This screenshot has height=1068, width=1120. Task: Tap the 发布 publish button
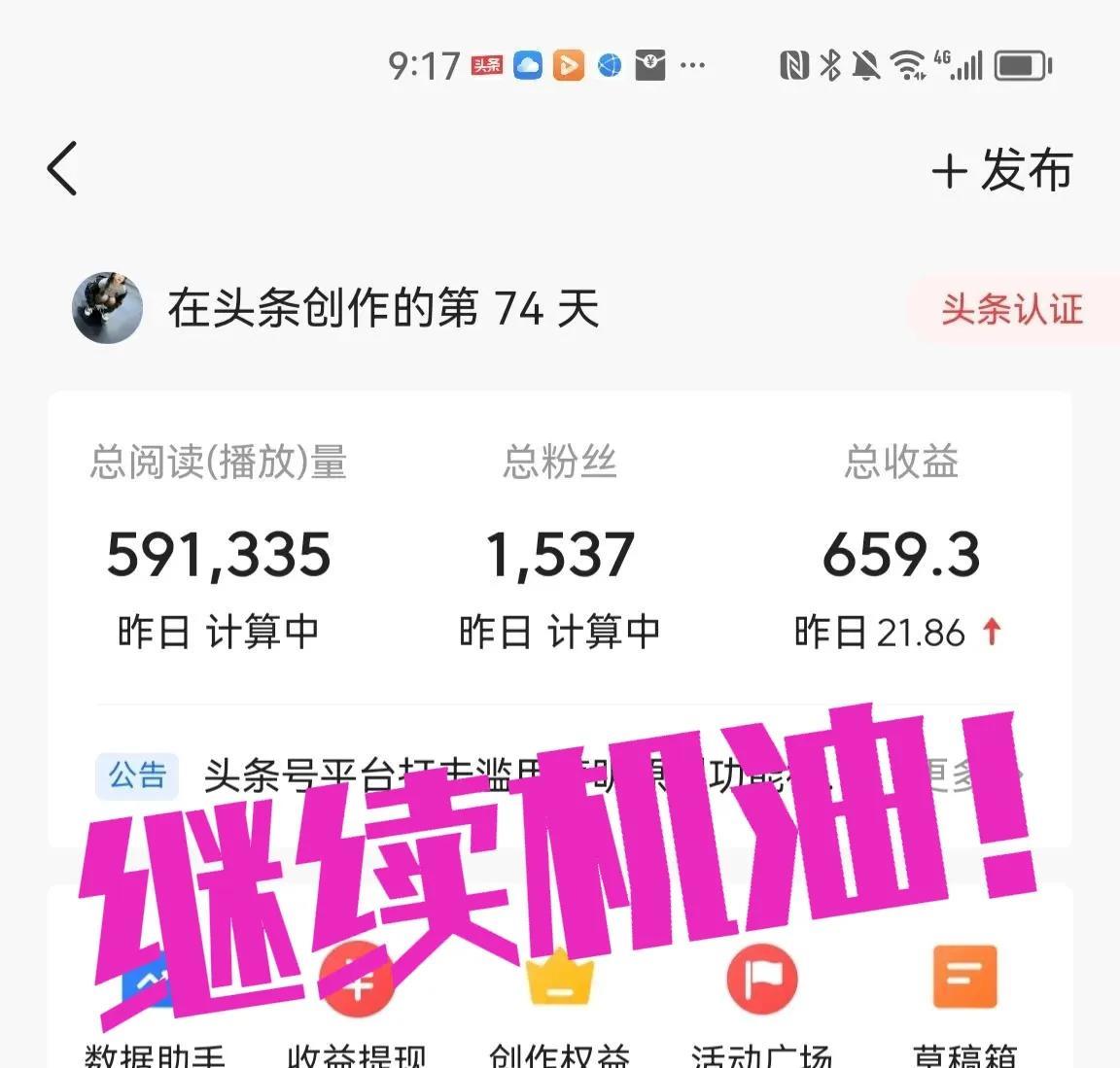pyautogui.click(x=1002, y=171)
